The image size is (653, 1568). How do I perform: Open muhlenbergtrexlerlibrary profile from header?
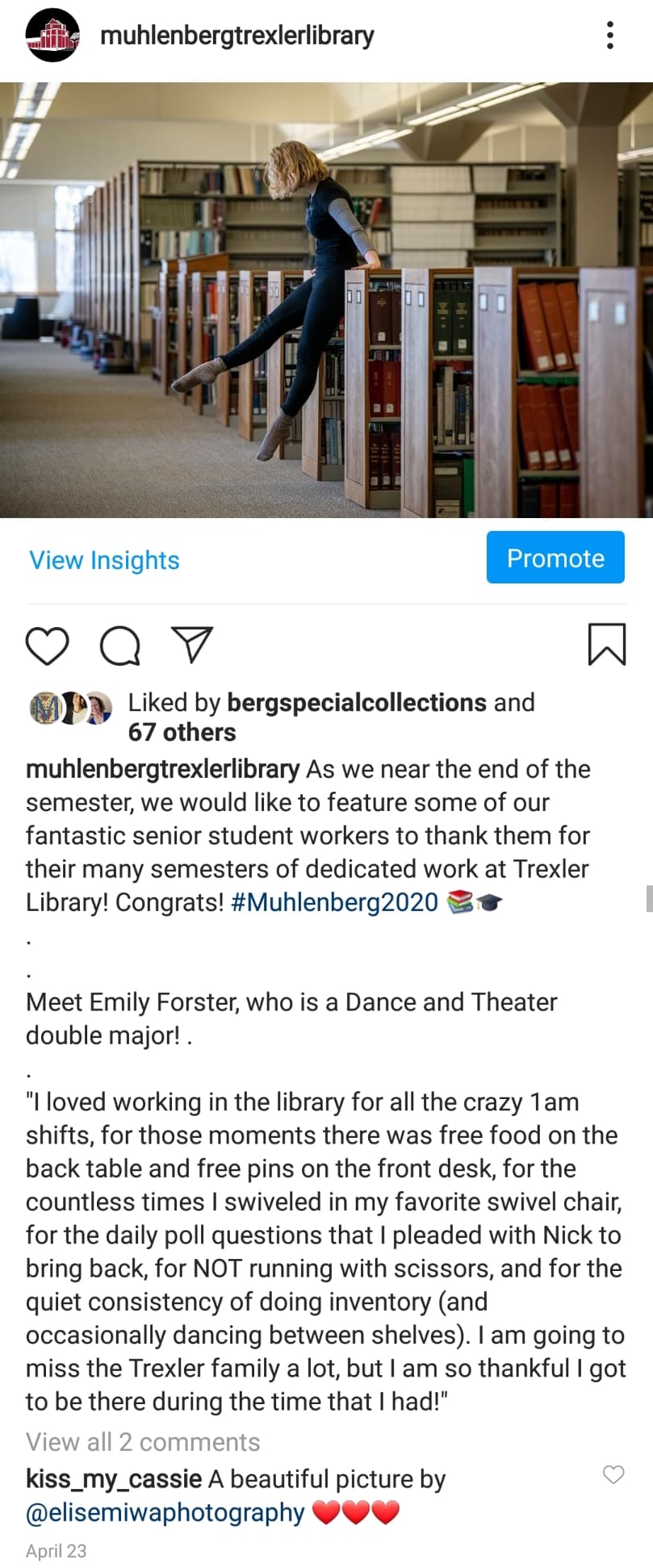coord(237,36)
